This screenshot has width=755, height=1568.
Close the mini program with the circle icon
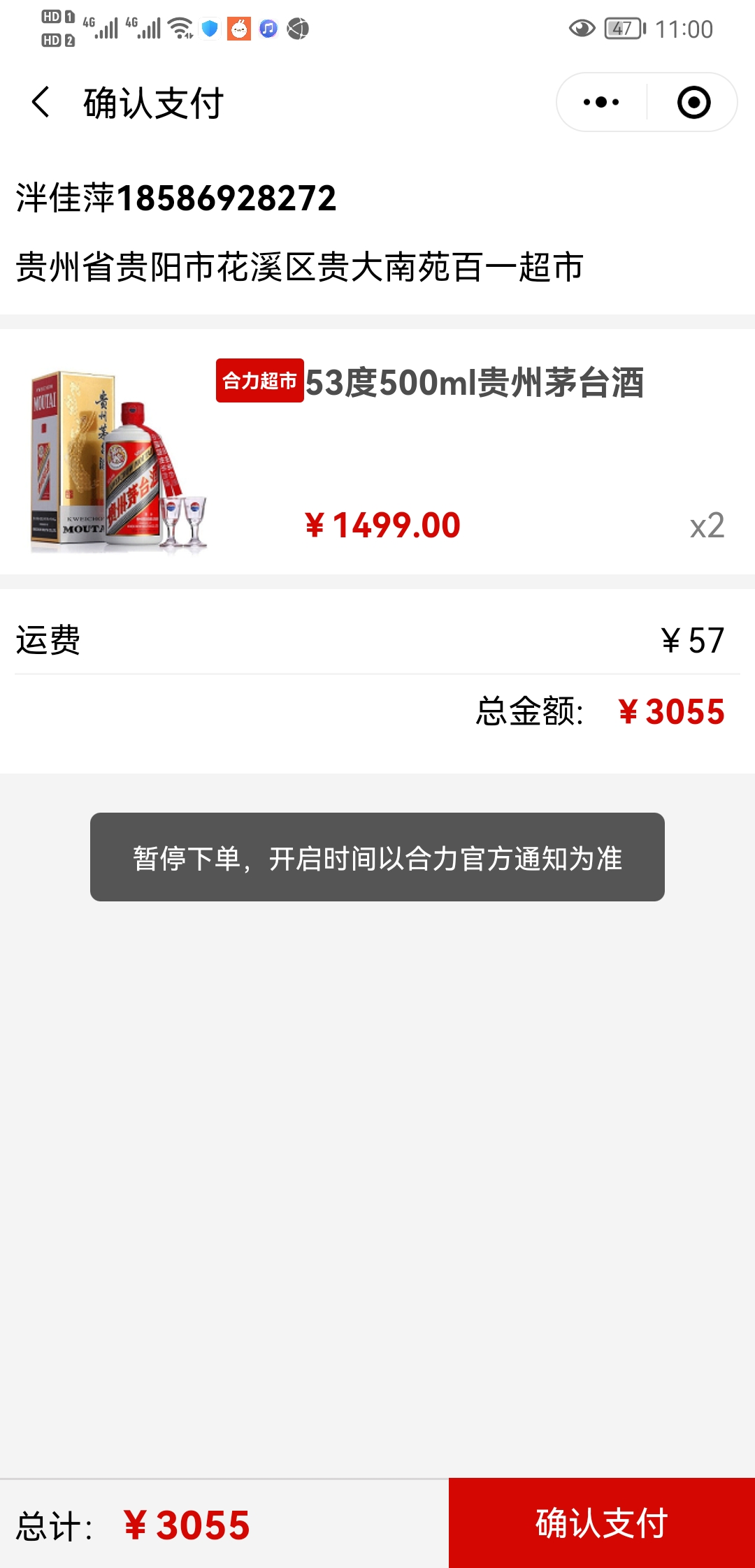tap(693, 103)
